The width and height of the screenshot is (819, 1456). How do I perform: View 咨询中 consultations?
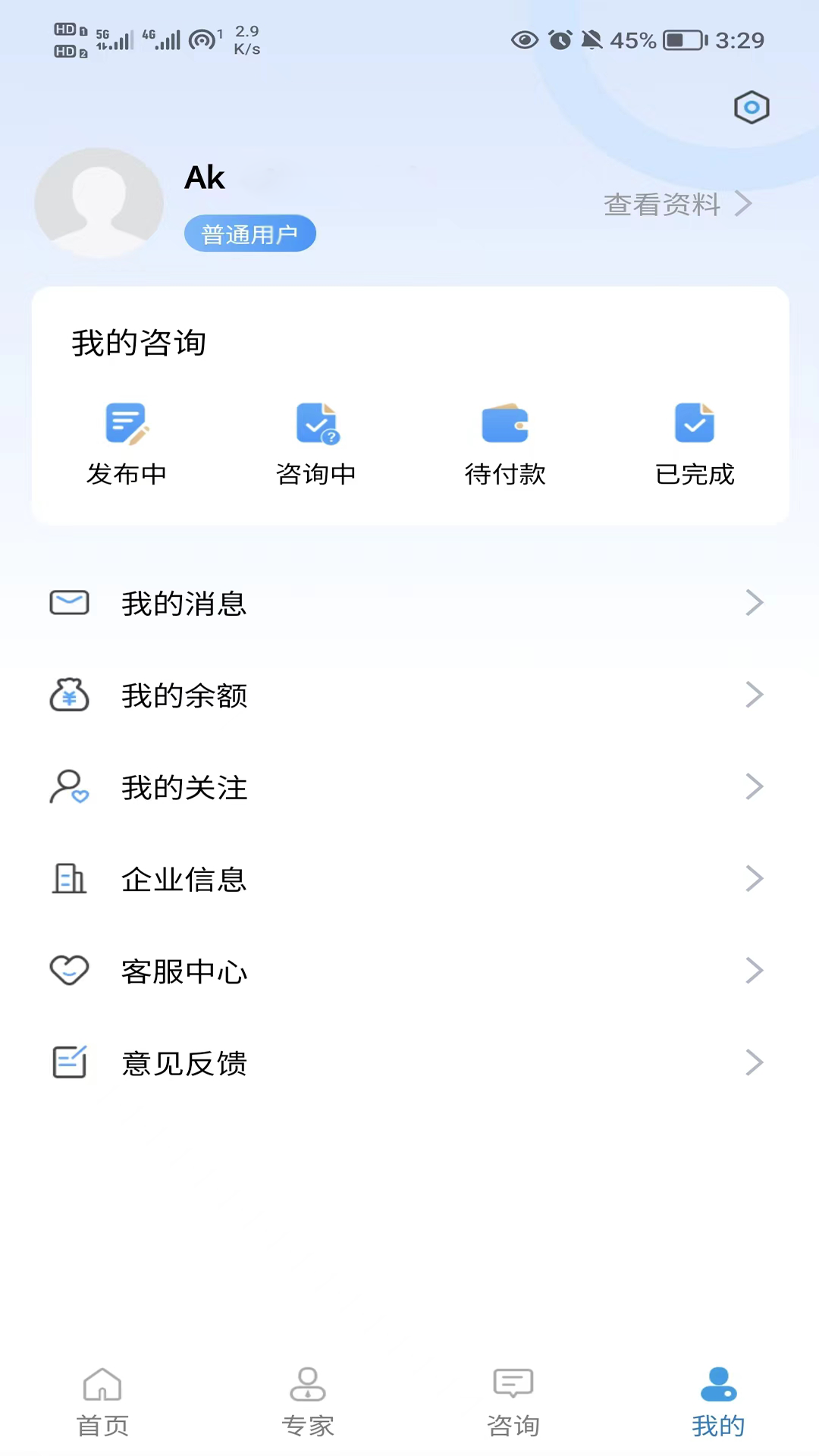(x=316, y=444)
